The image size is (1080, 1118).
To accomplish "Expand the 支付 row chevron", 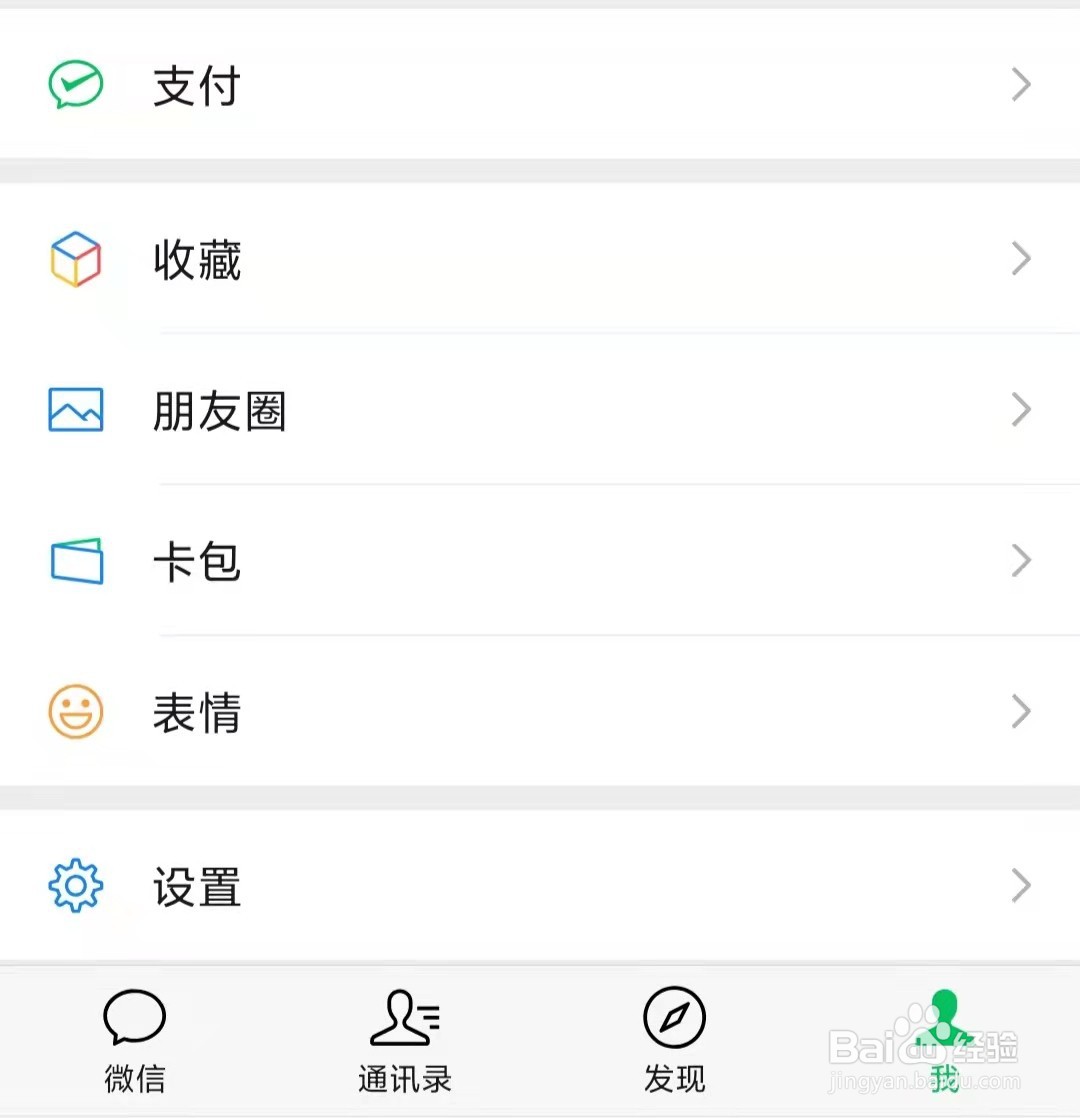I will pyautogui.click(x=1021, y=85).
